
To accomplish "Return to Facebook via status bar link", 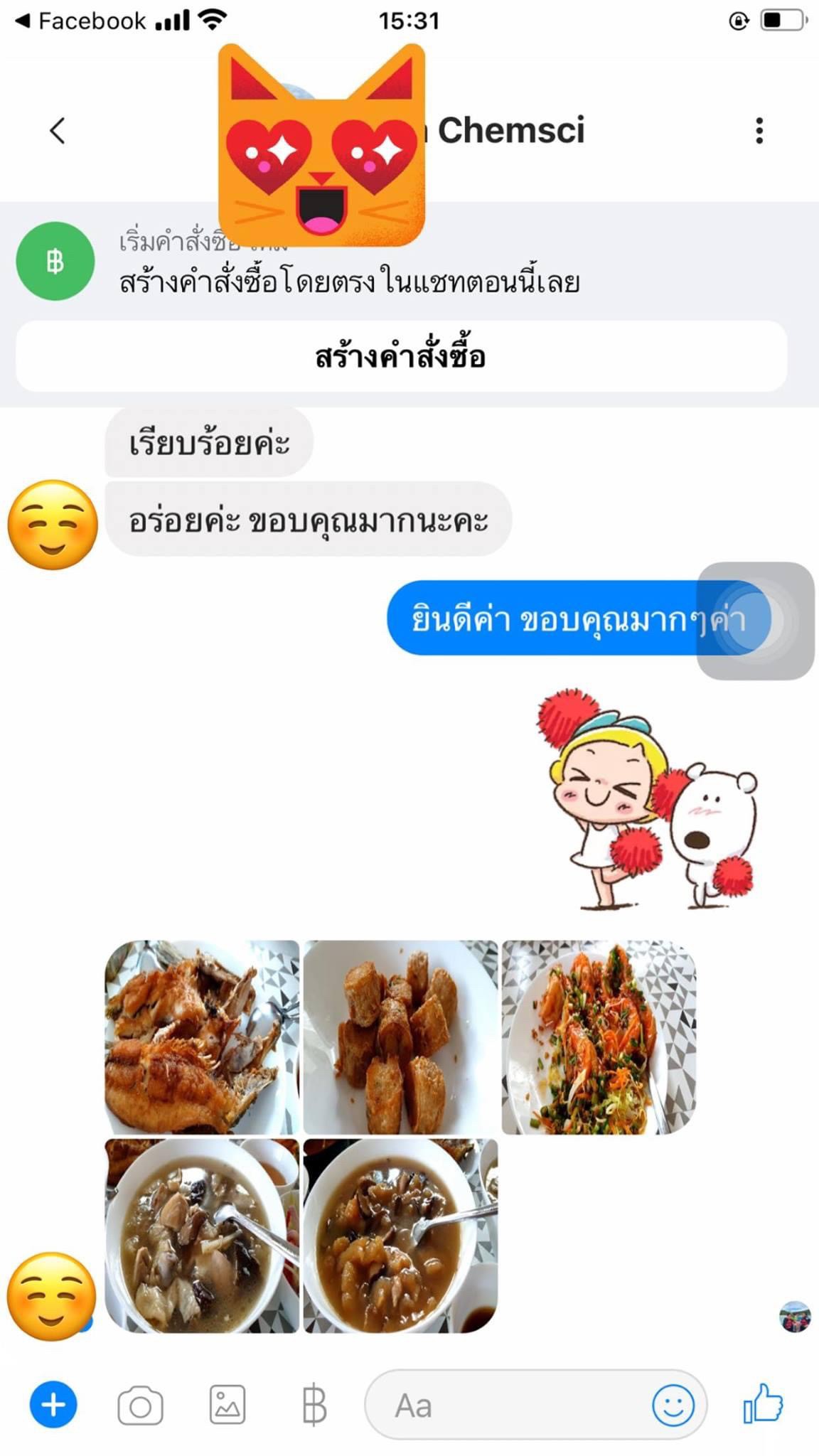I will pyautogui.click(x=80, y=21).
